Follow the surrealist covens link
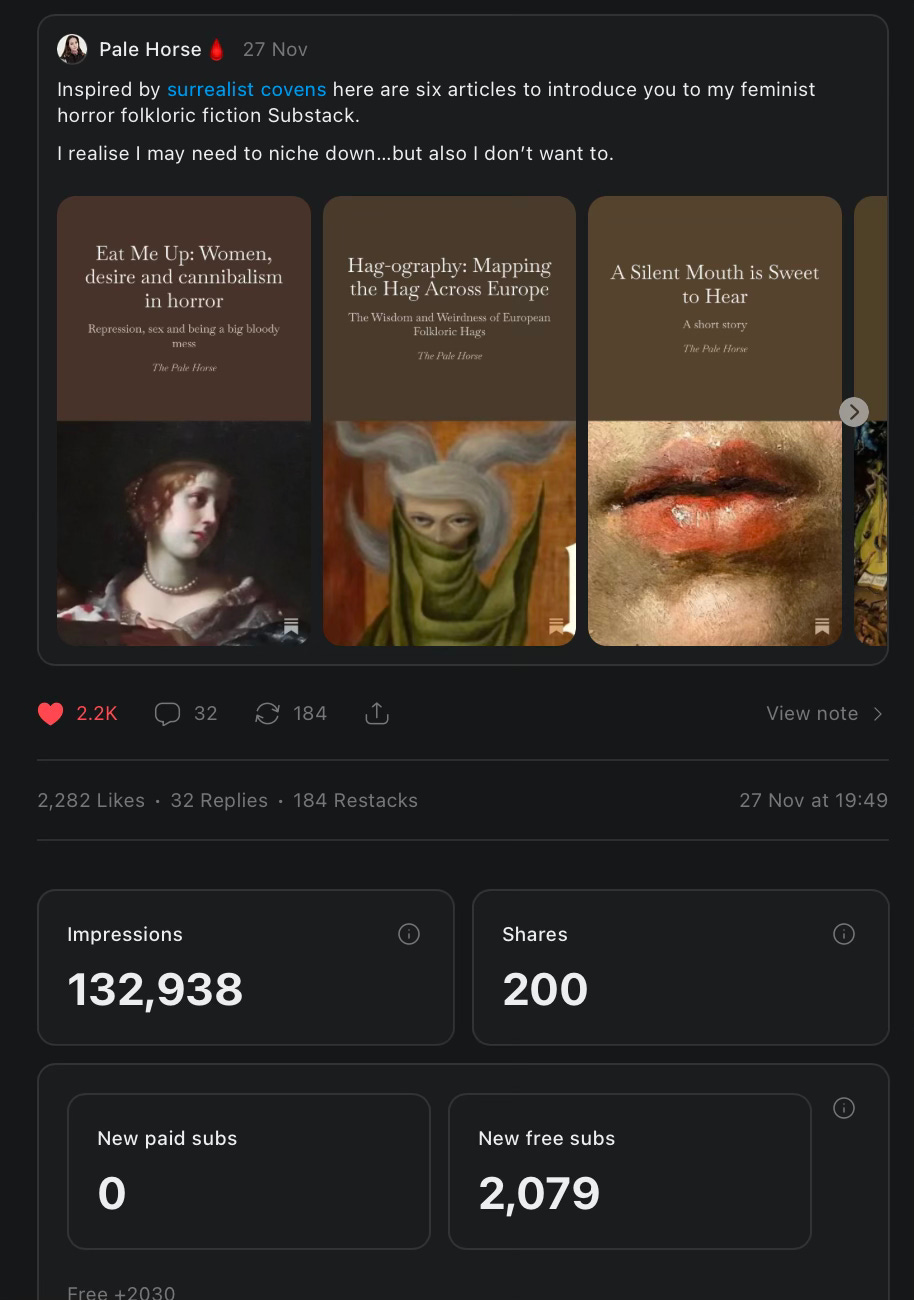Image resolution: width=914 pixels, height=1300 pixels. 246,89
